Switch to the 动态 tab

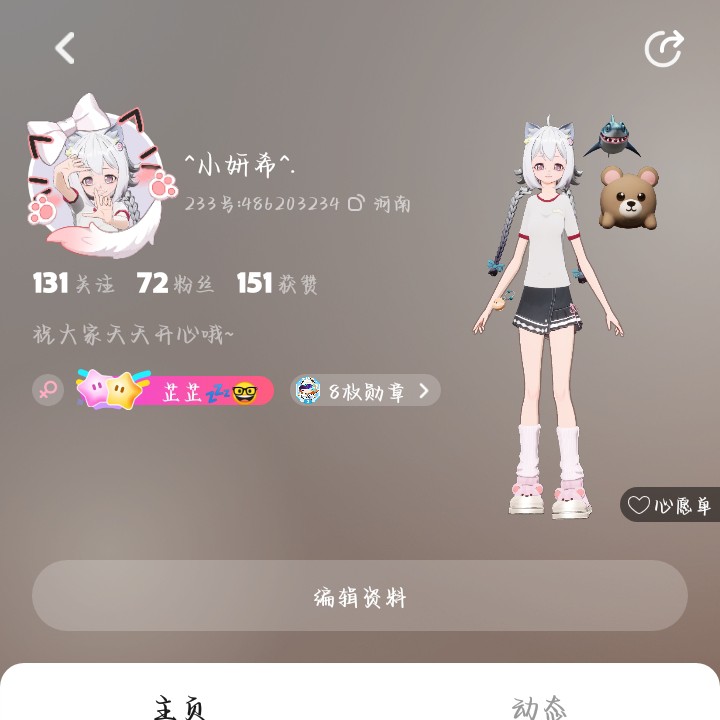pyautogui.click(x=539, y=707)
